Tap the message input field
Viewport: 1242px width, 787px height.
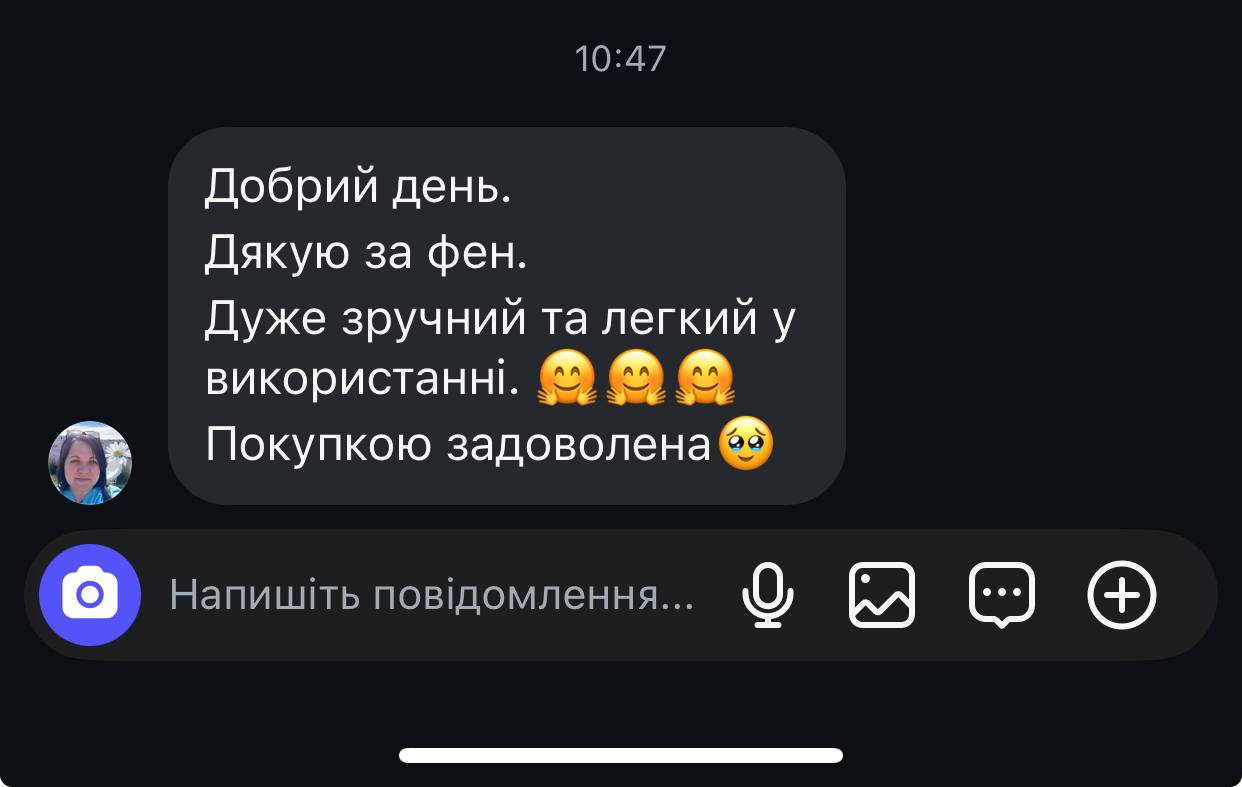[431, 595]
